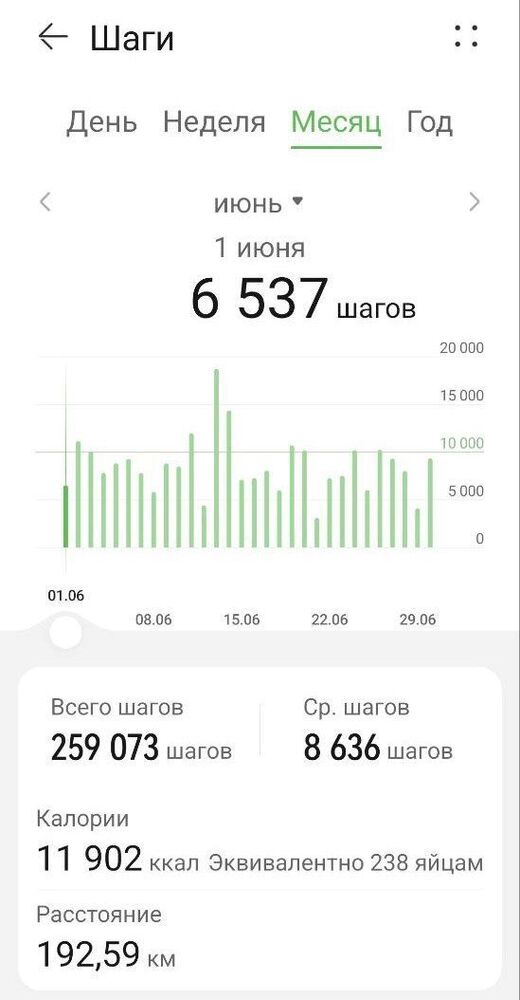520x1000 pixels.
Task: Switch to the День tab
Action: point(101,121)
